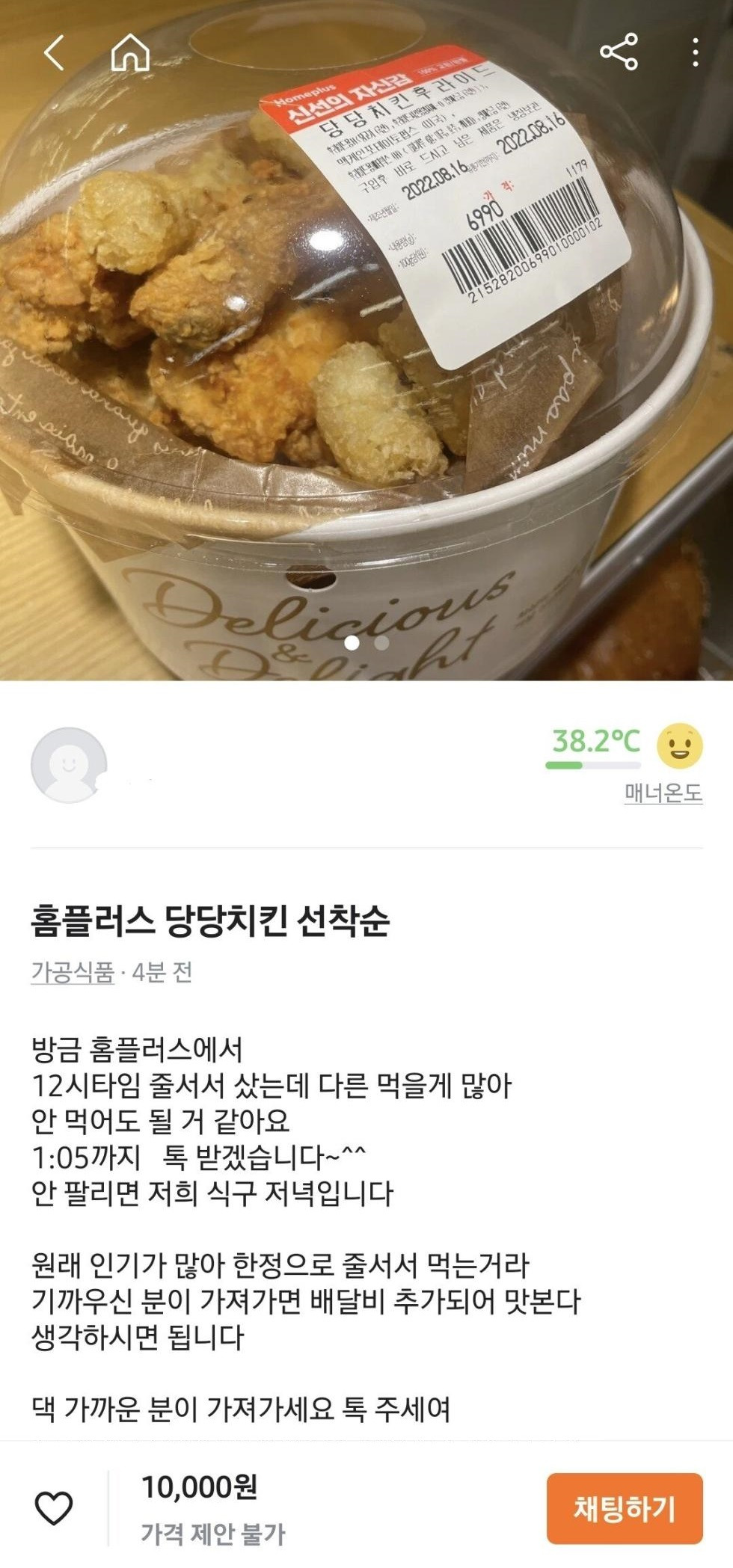Go back using the top-left arrow
733x1568 pixels.
pyautogui.click(x=54, y=53)
